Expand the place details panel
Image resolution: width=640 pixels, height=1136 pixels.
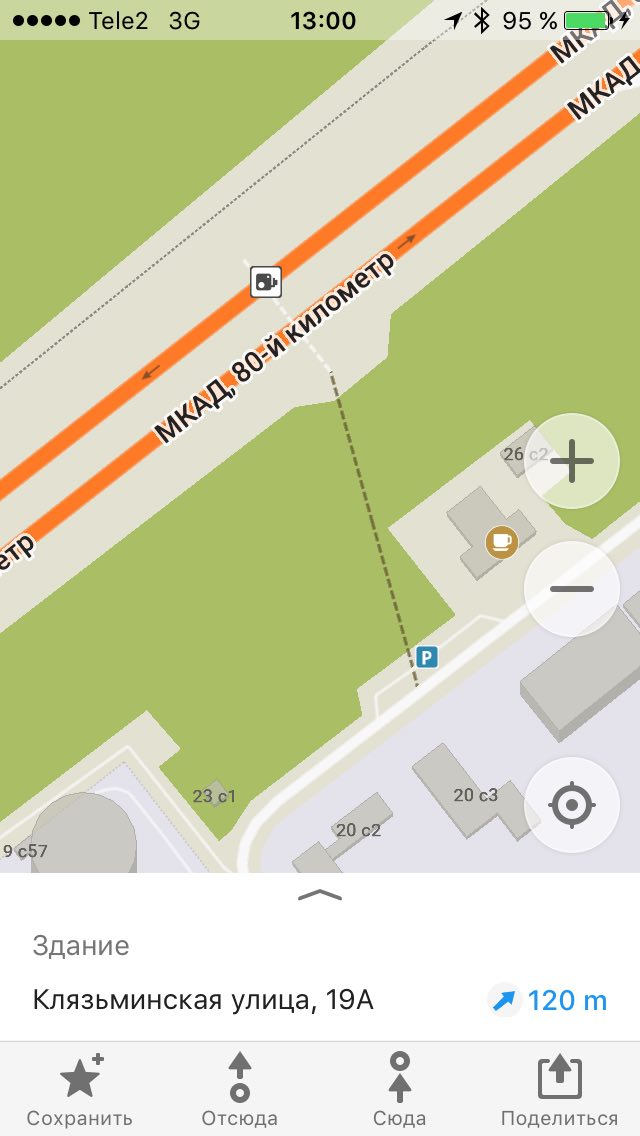[x=320, y=895]
